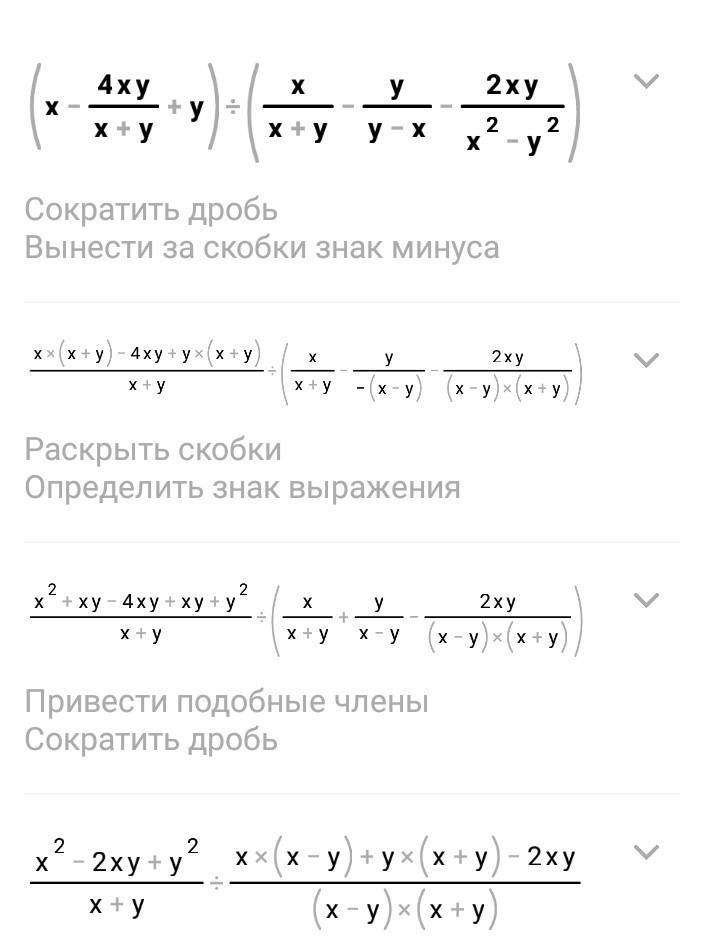Expand the step "Вынести за скобки знак минуса"
Screen dimensions: 712x941
coord(647,82)
